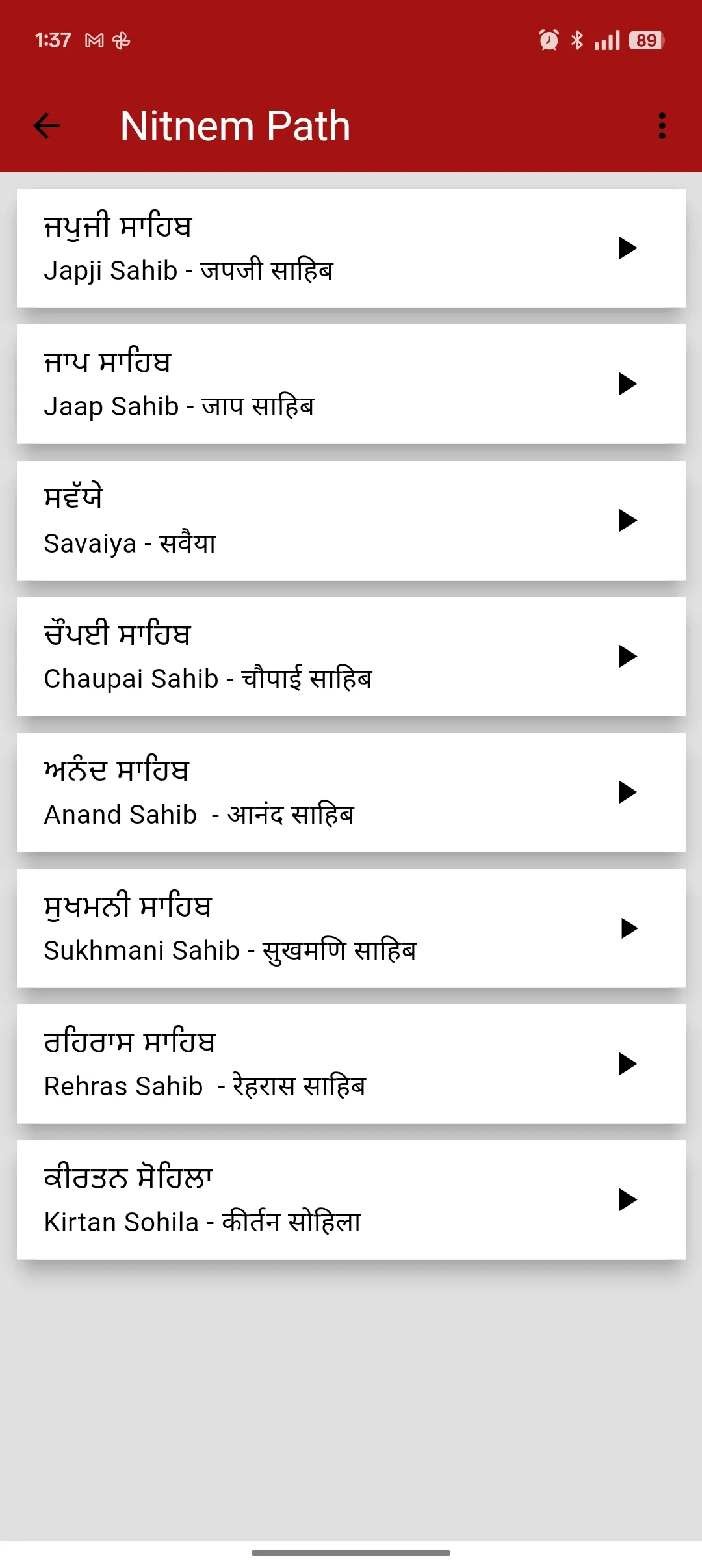Open the Savaiya prayer
The height and width of the screenshot is (1568, 702).
point(351,520)
